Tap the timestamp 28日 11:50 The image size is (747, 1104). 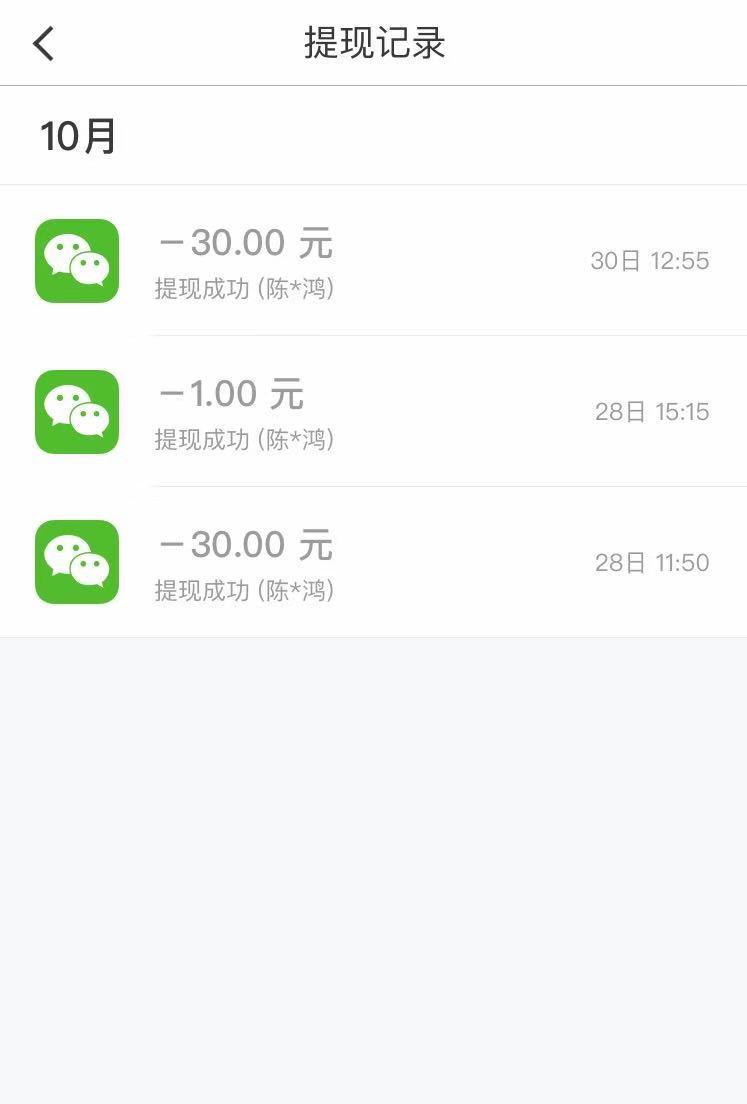click(650, 562)
